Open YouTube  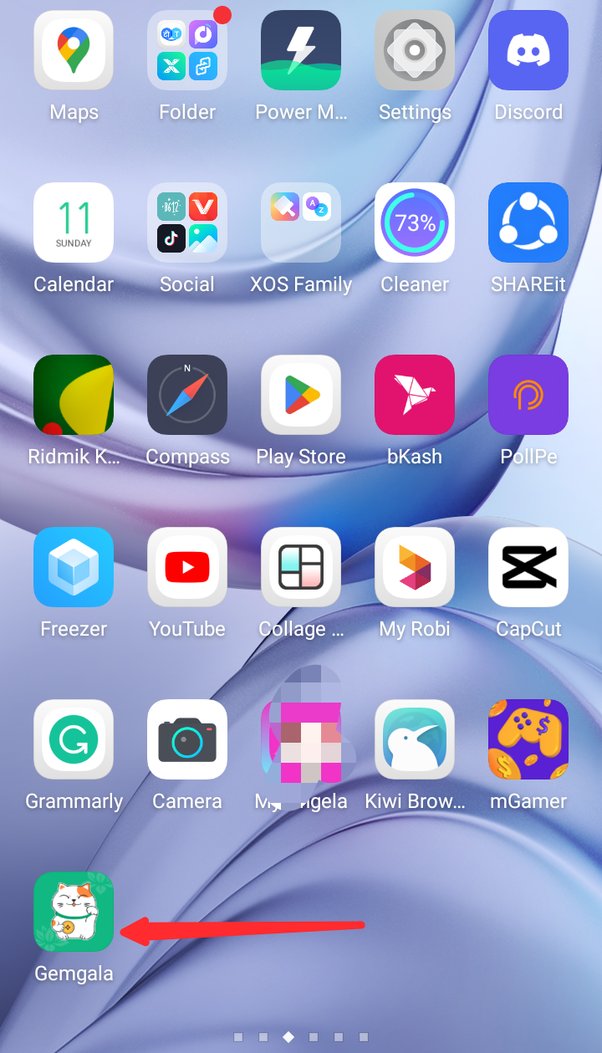click(187, 567)
